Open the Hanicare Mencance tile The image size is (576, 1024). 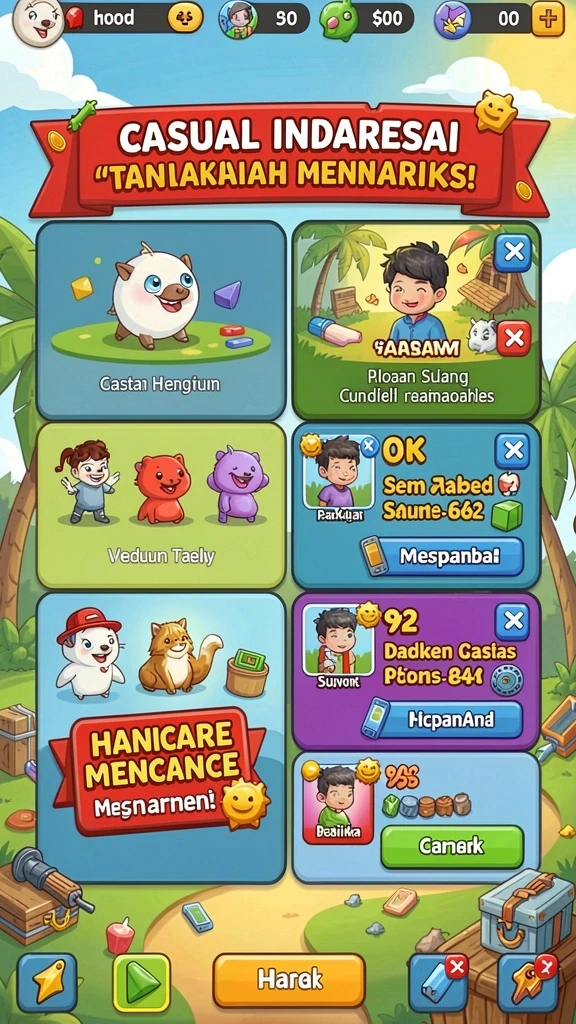(x=161, y=738)
